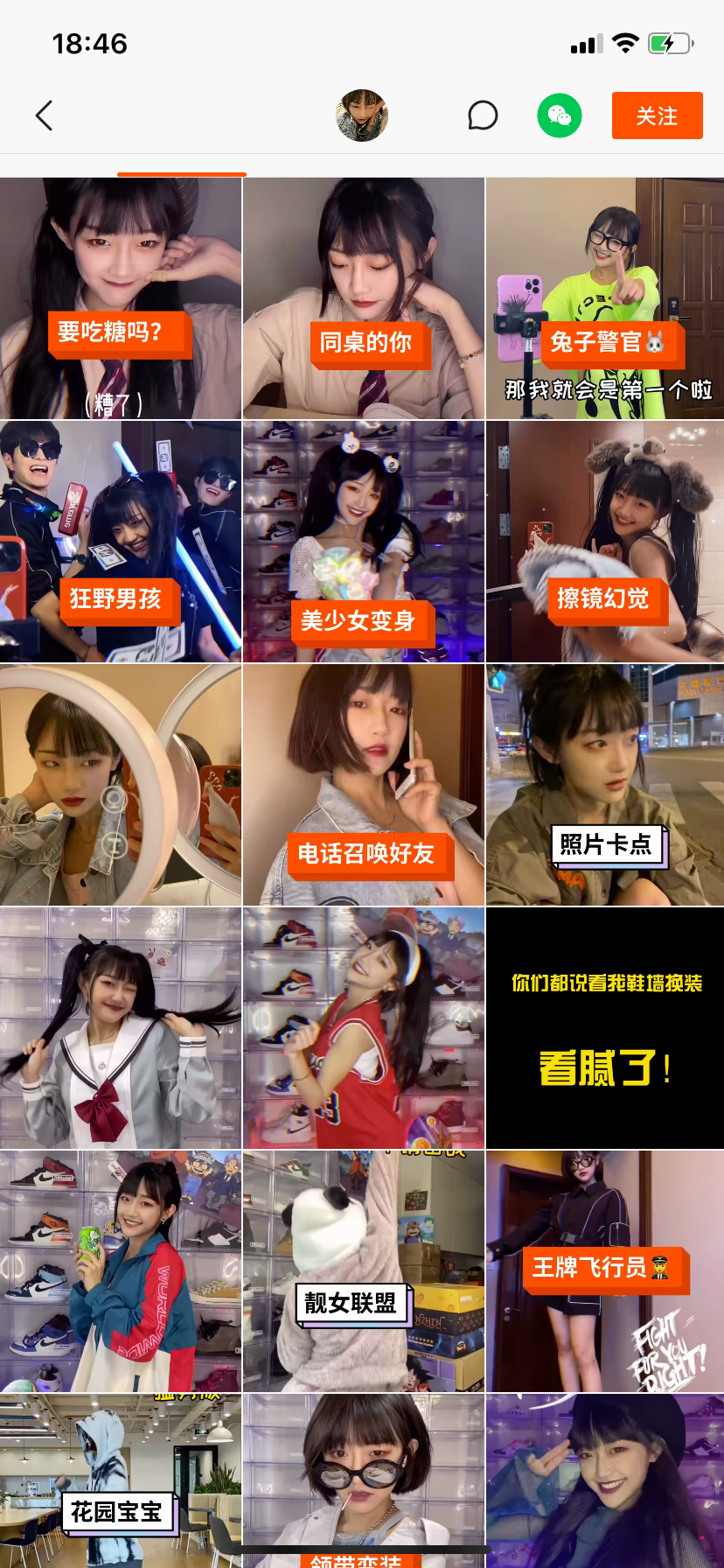Open the 电话召唤好友 video
Image resolution: width=724 pixels, height=1568 pixels.
click(x=363, y=785)
